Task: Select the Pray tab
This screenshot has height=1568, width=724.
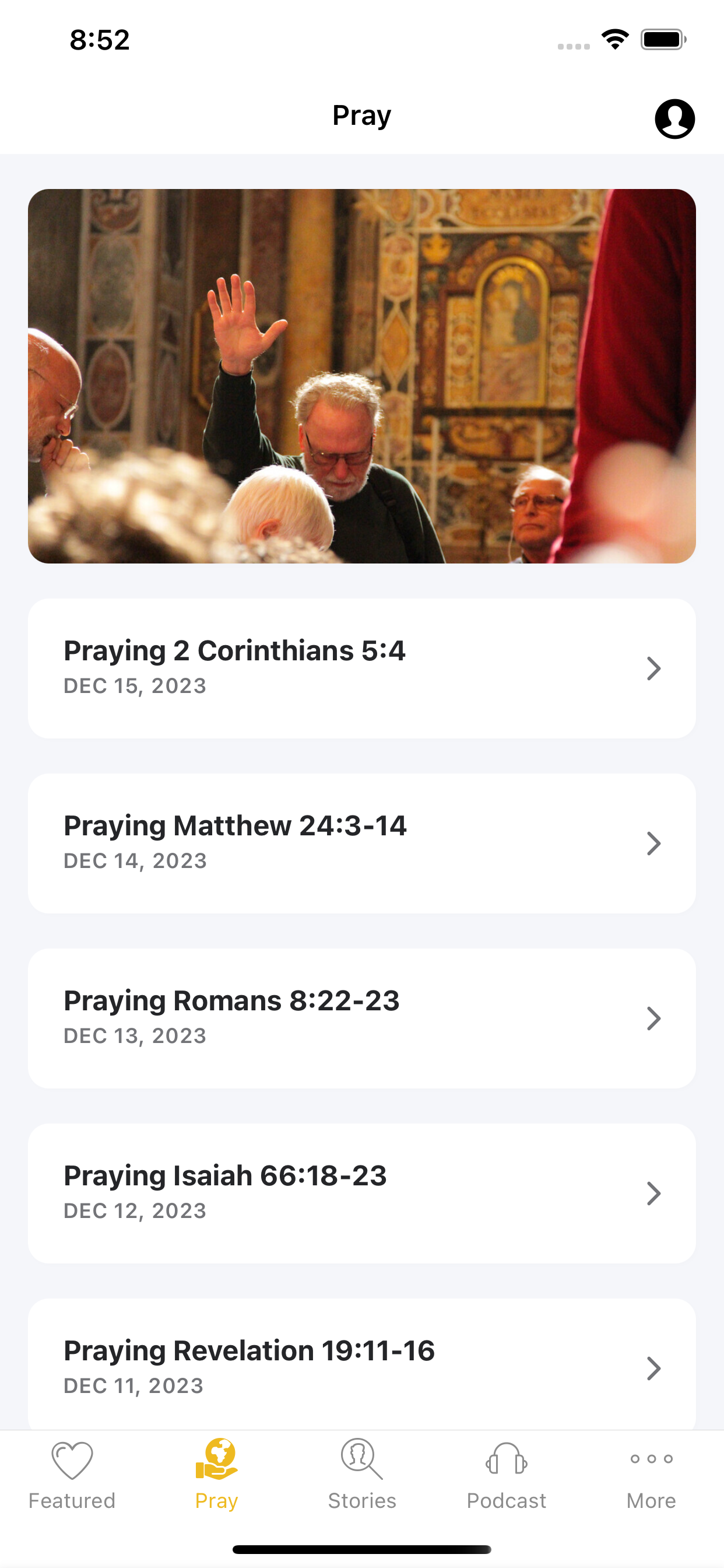Action: [x=217, y=1475]
